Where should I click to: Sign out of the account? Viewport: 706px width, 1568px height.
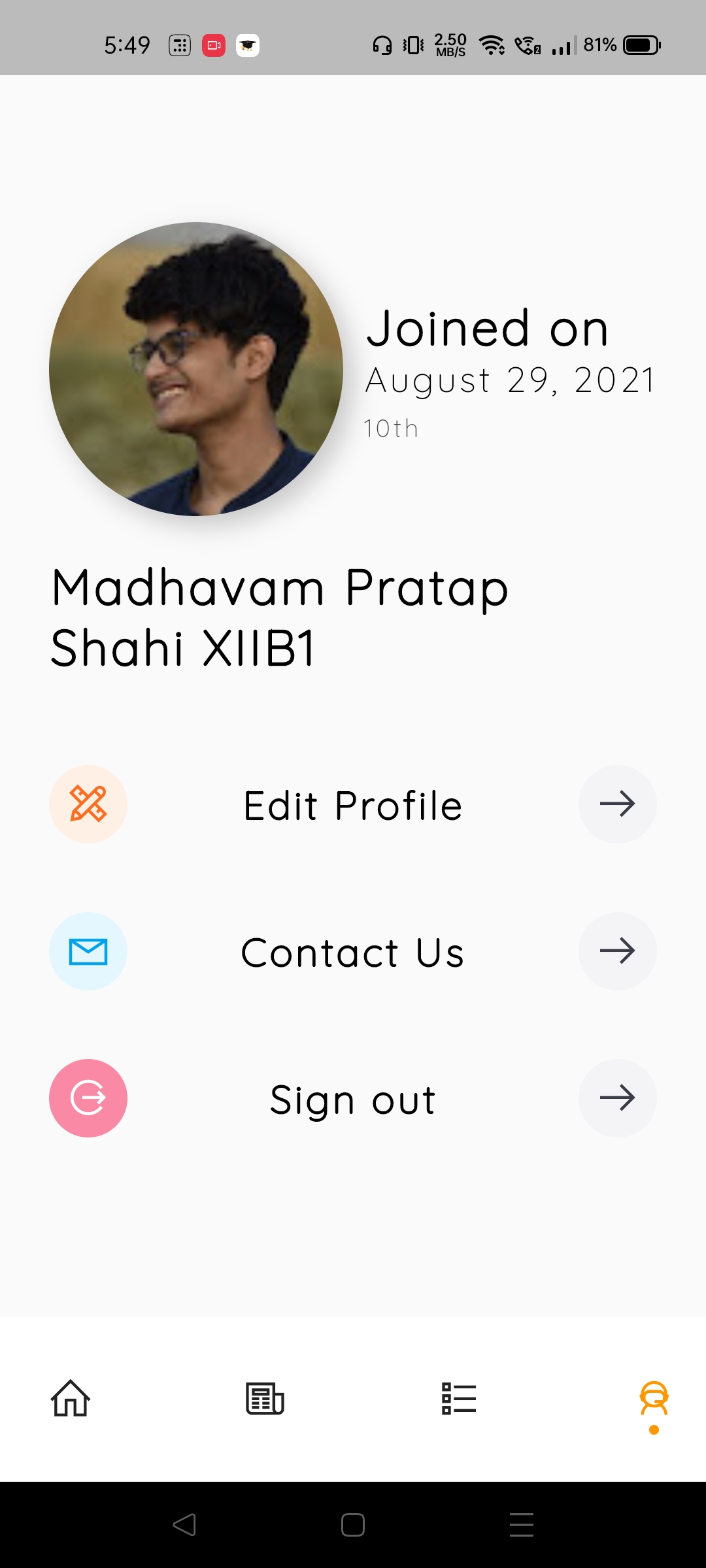coord(353,1099)
